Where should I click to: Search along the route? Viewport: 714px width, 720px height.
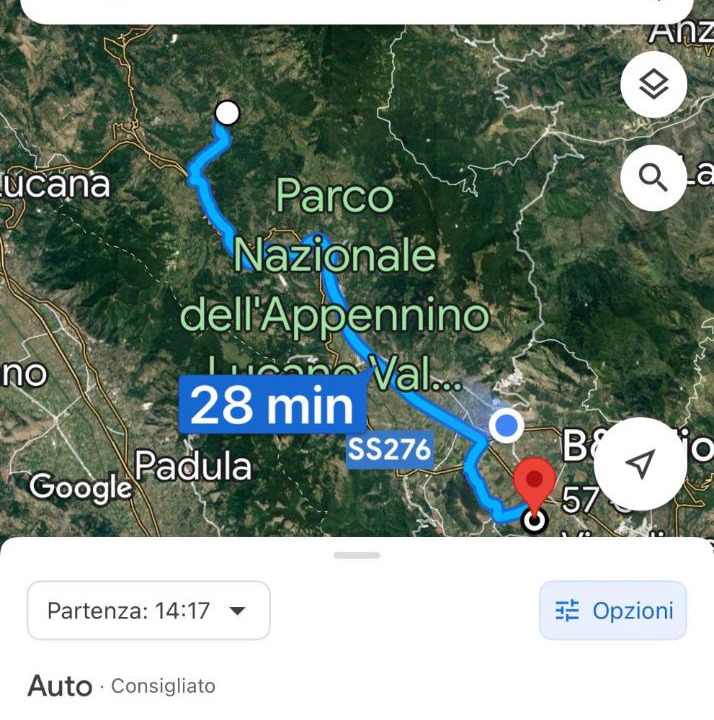tap(653, 178)
